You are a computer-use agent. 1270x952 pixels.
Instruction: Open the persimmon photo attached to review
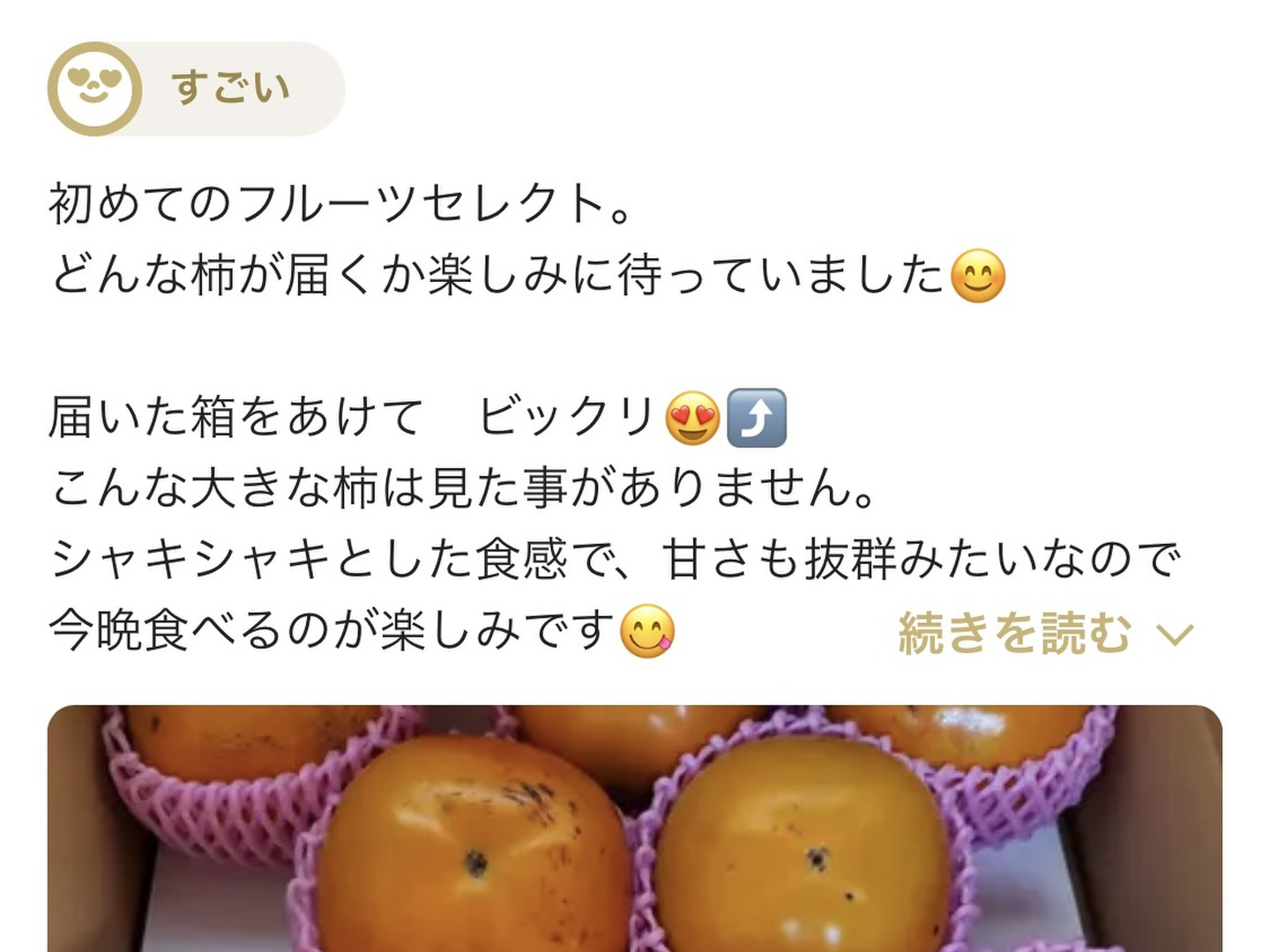tap(635, 829)
